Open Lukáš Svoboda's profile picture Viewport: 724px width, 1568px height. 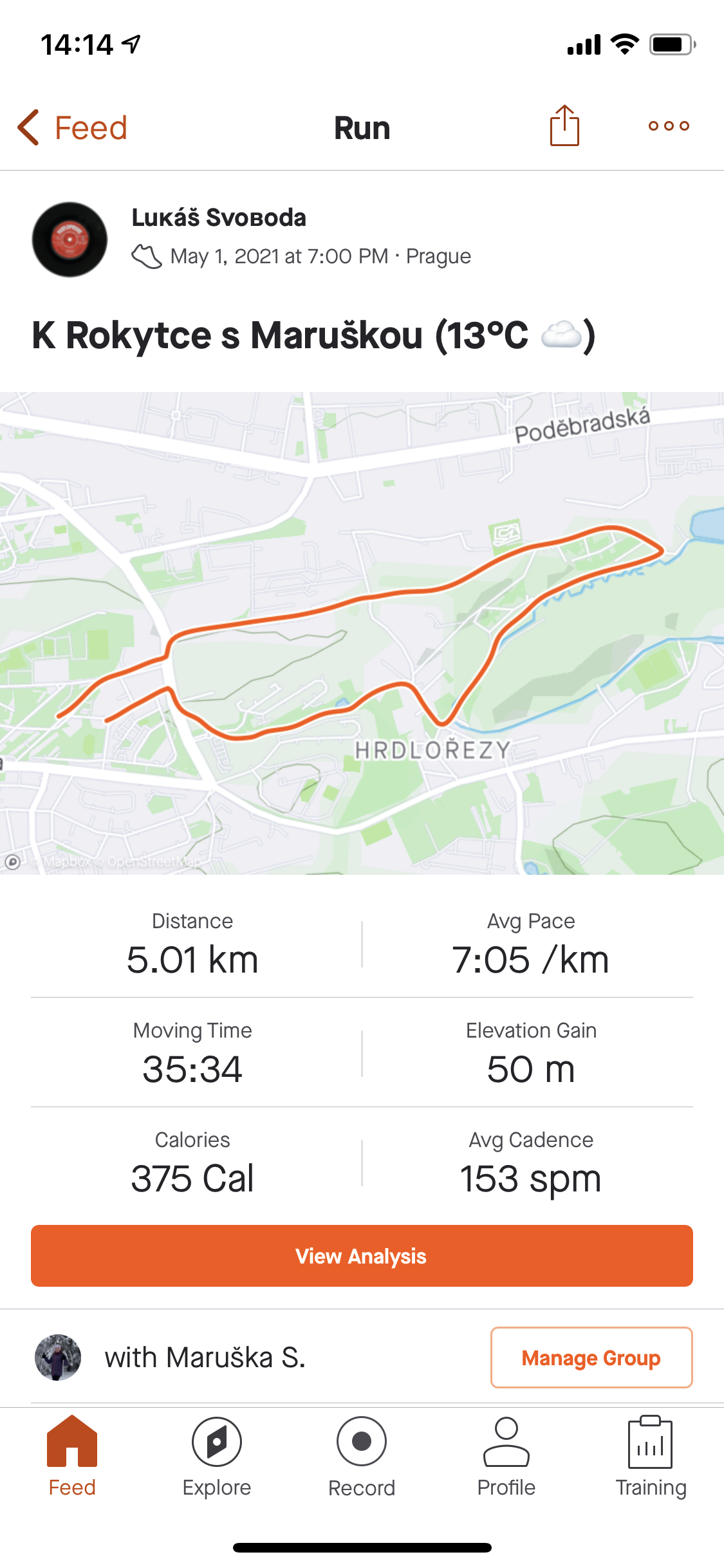click(x=70, y=239)
